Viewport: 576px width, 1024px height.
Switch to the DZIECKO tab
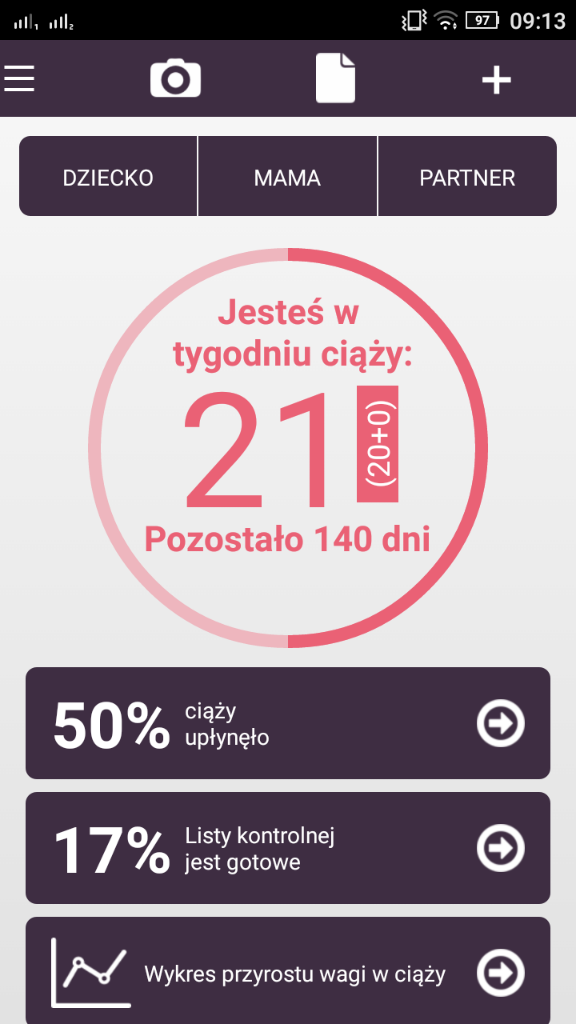coord(108,178)
